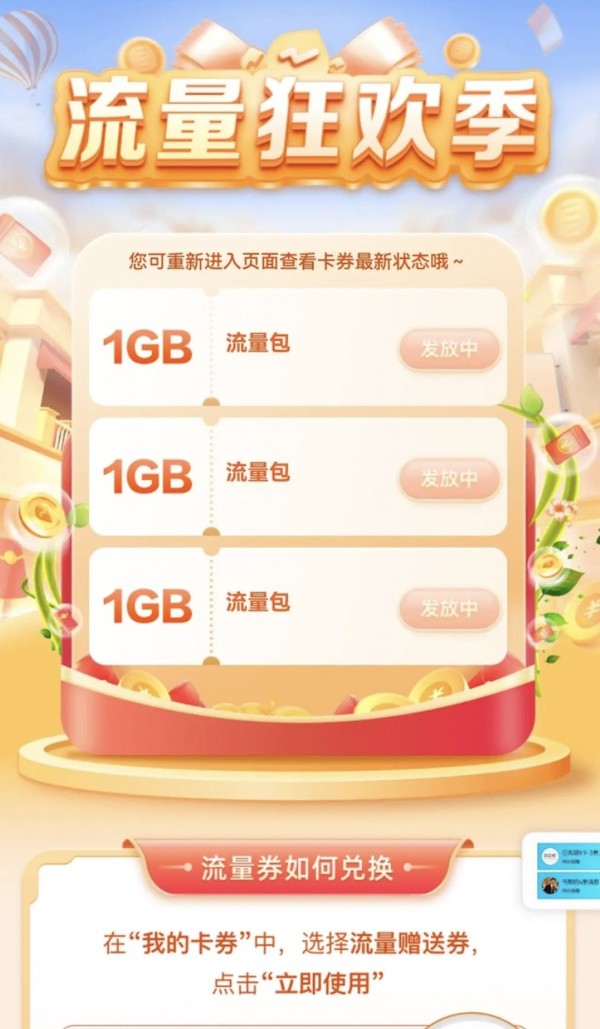Open the blue floating widget at the page edge
The height and width of the screenshot is (1029, 600).
click(565, 870)
